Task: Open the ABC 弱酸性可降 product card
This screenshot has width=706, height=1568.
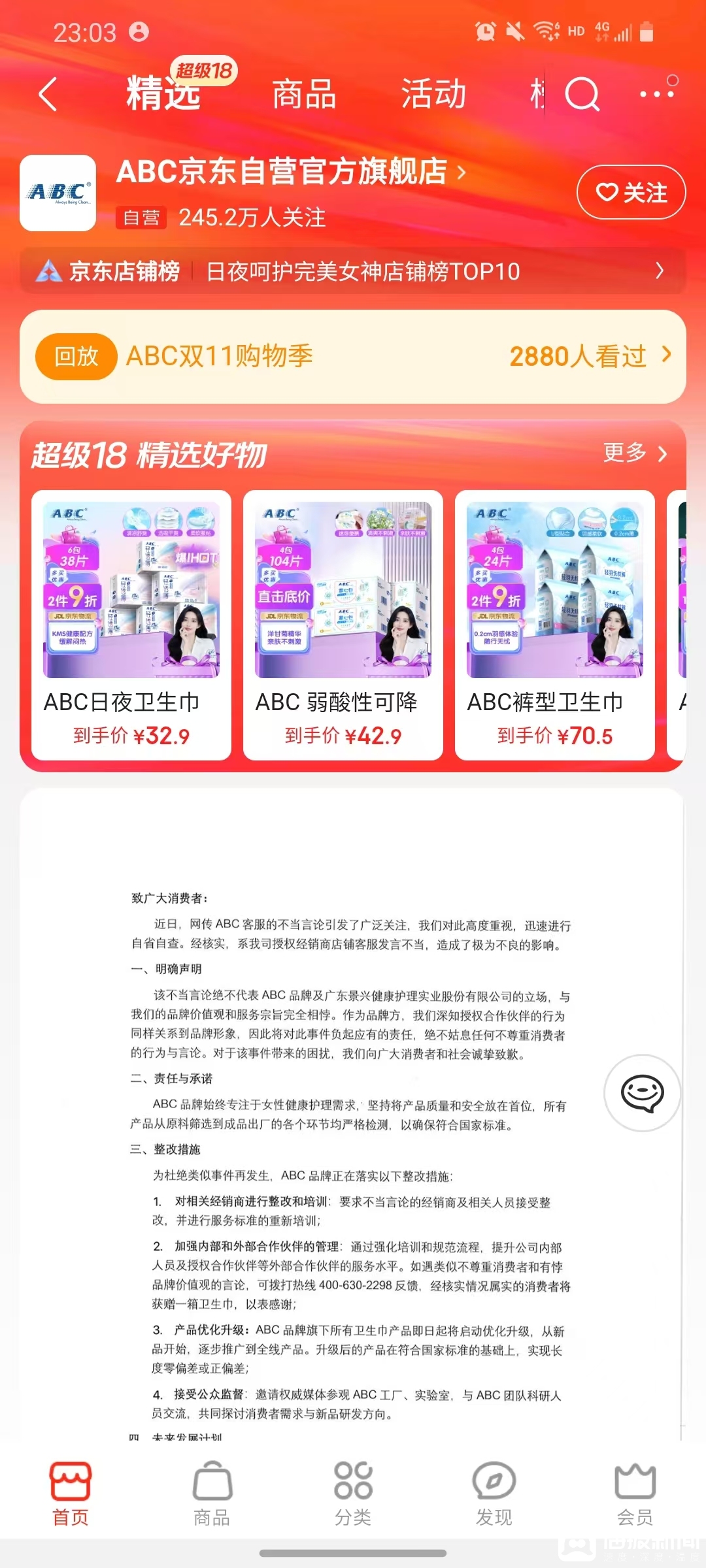Action: pyautogui.click(x=343, y=625)
